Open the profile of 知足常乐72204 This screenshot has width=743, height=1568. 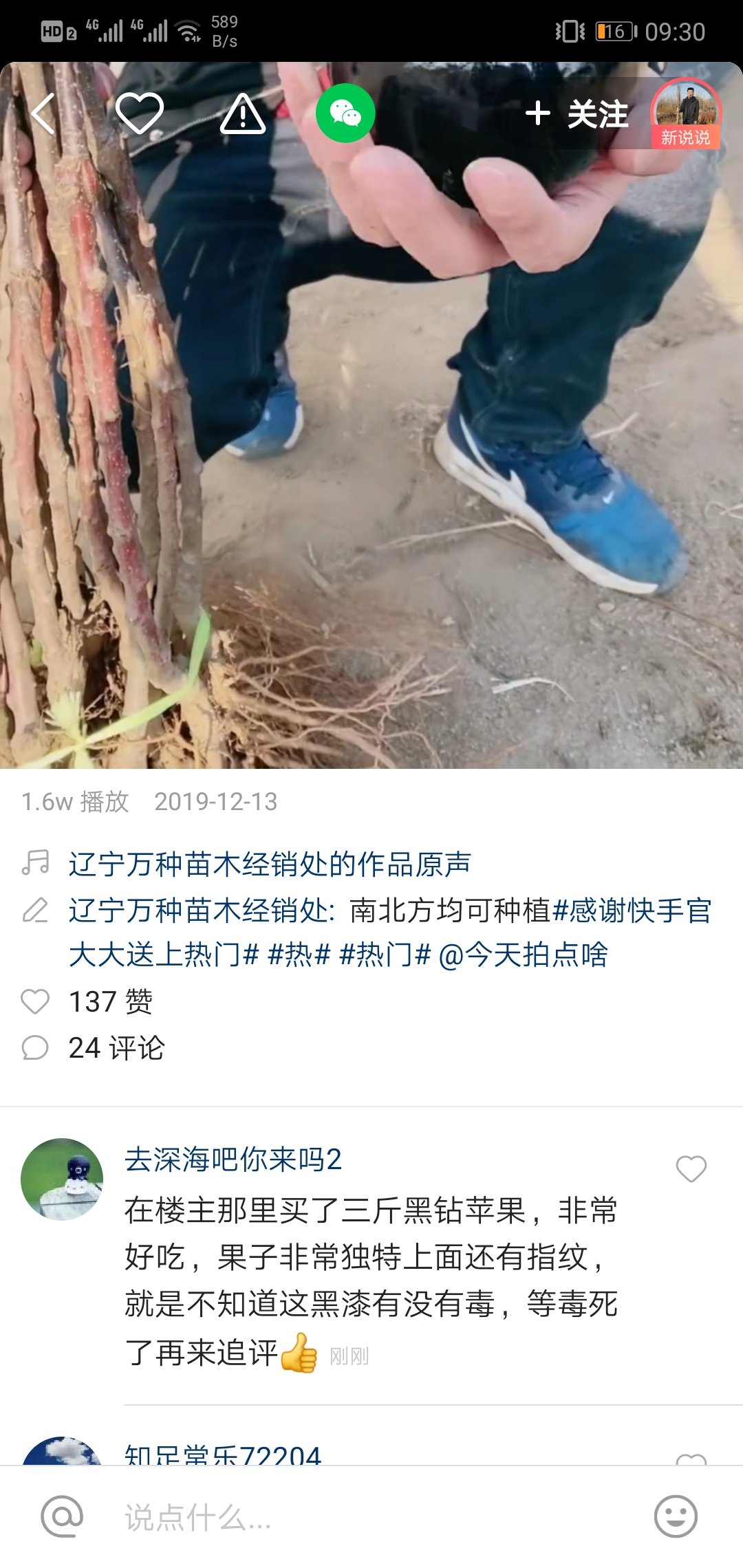222,1452
